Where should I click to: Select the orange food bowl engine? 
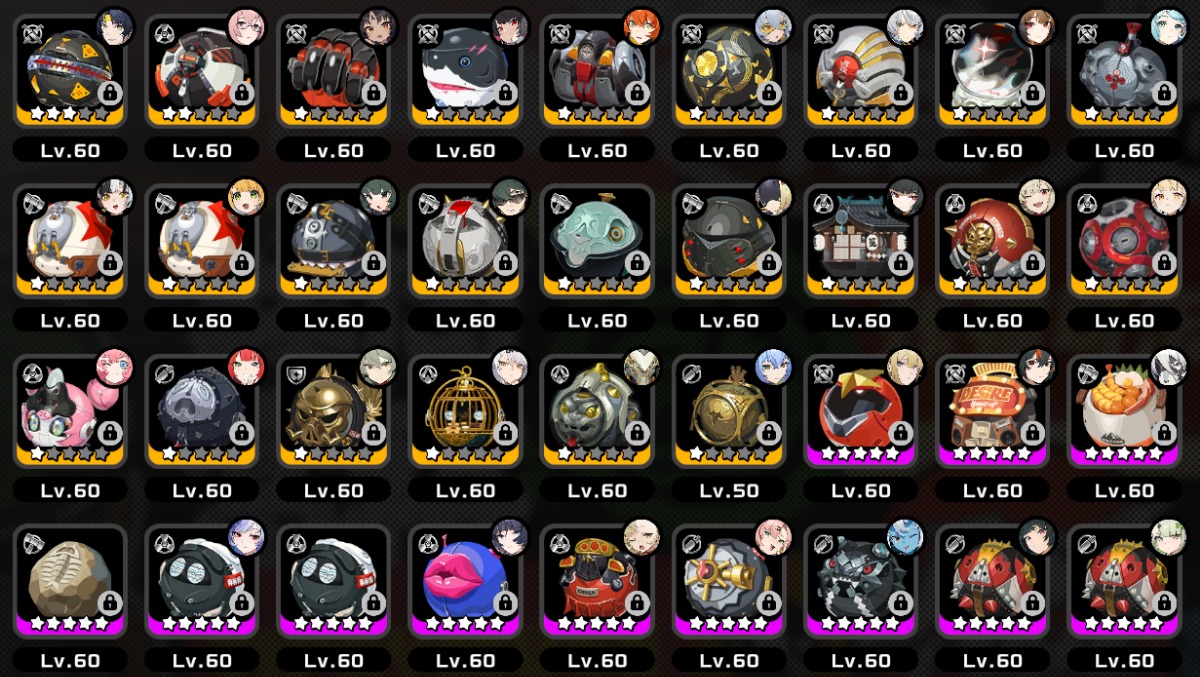pos(1124,412)
